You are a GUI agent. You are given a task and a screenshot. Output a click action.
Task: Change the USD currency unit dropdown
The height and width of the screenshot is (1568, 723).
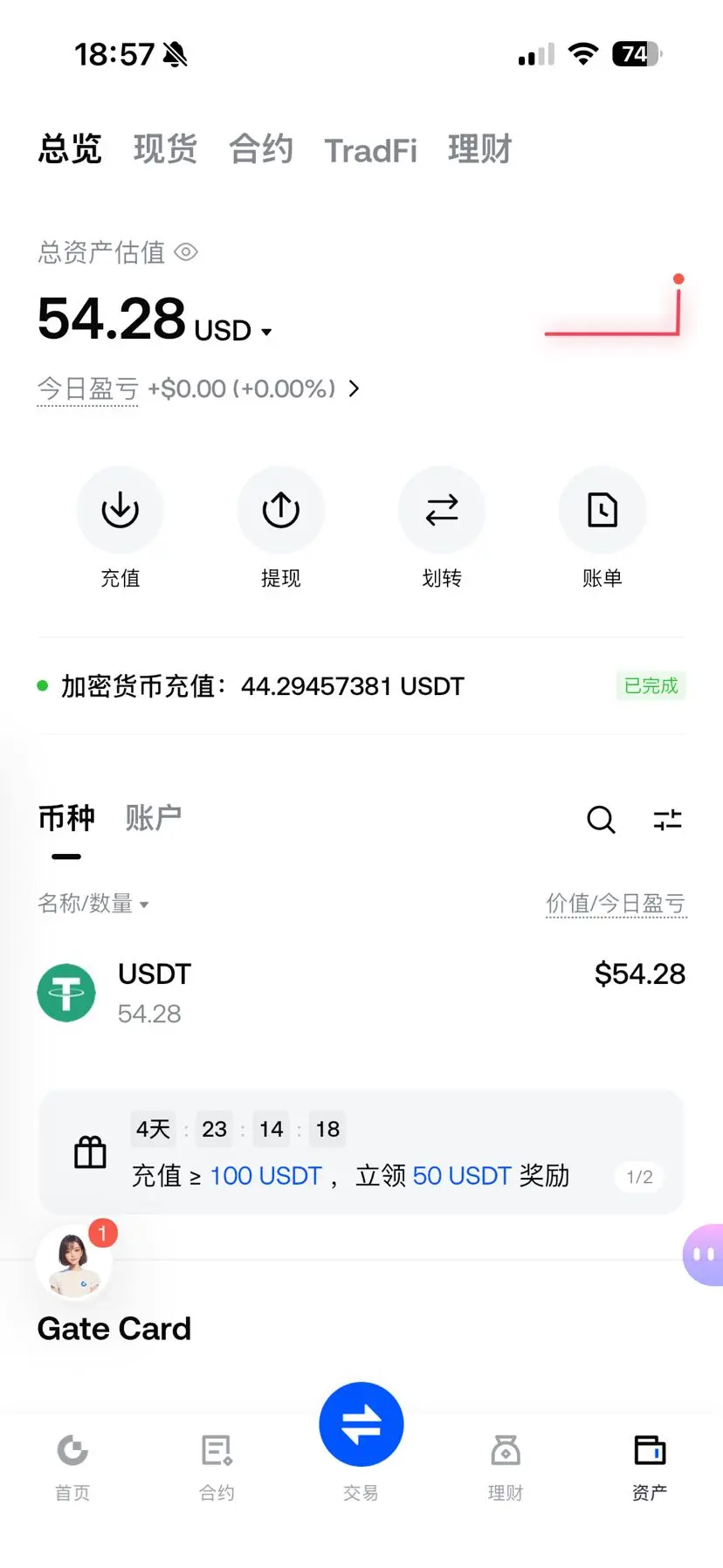233,331
